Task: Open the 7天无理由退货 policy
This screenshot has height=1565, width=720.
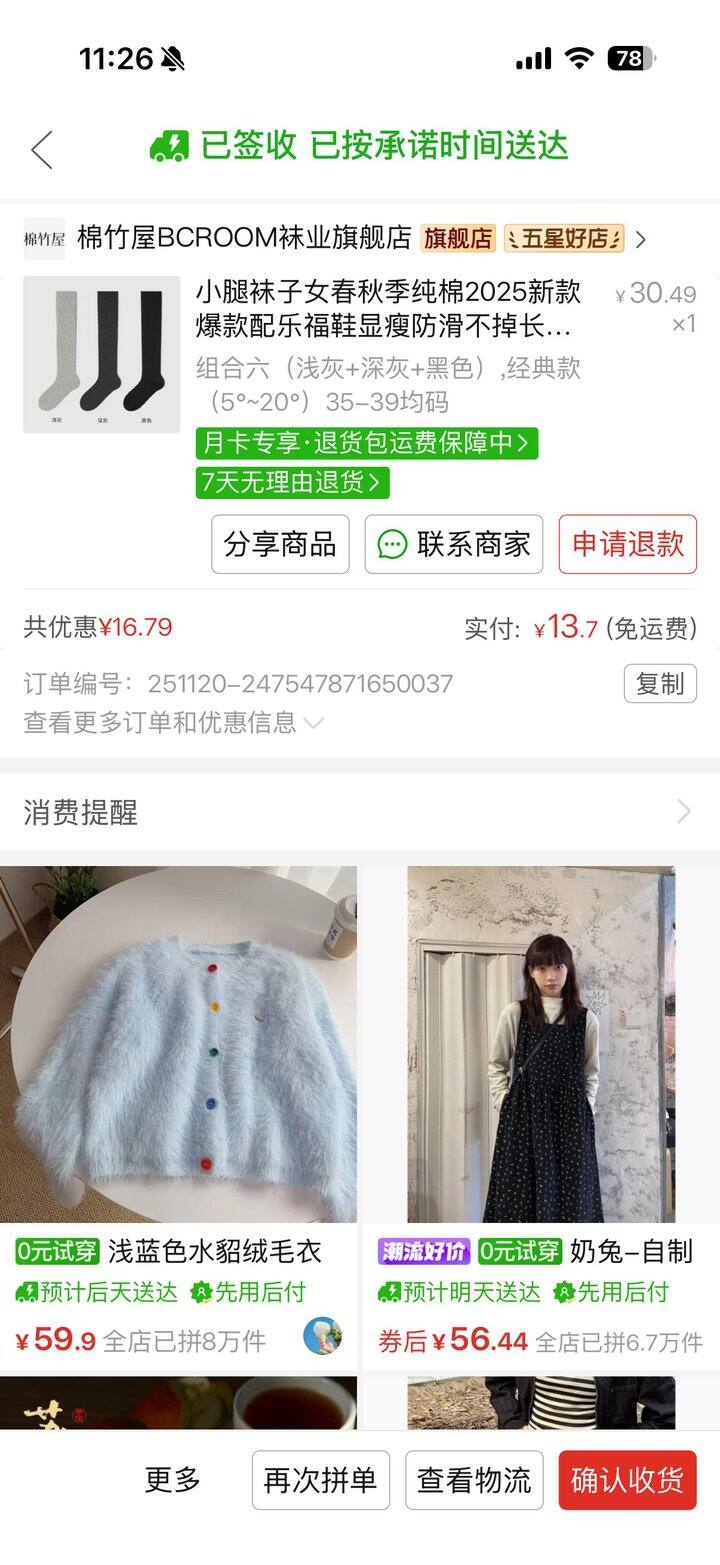Action: pyautogui.click(x=292, y=482)
